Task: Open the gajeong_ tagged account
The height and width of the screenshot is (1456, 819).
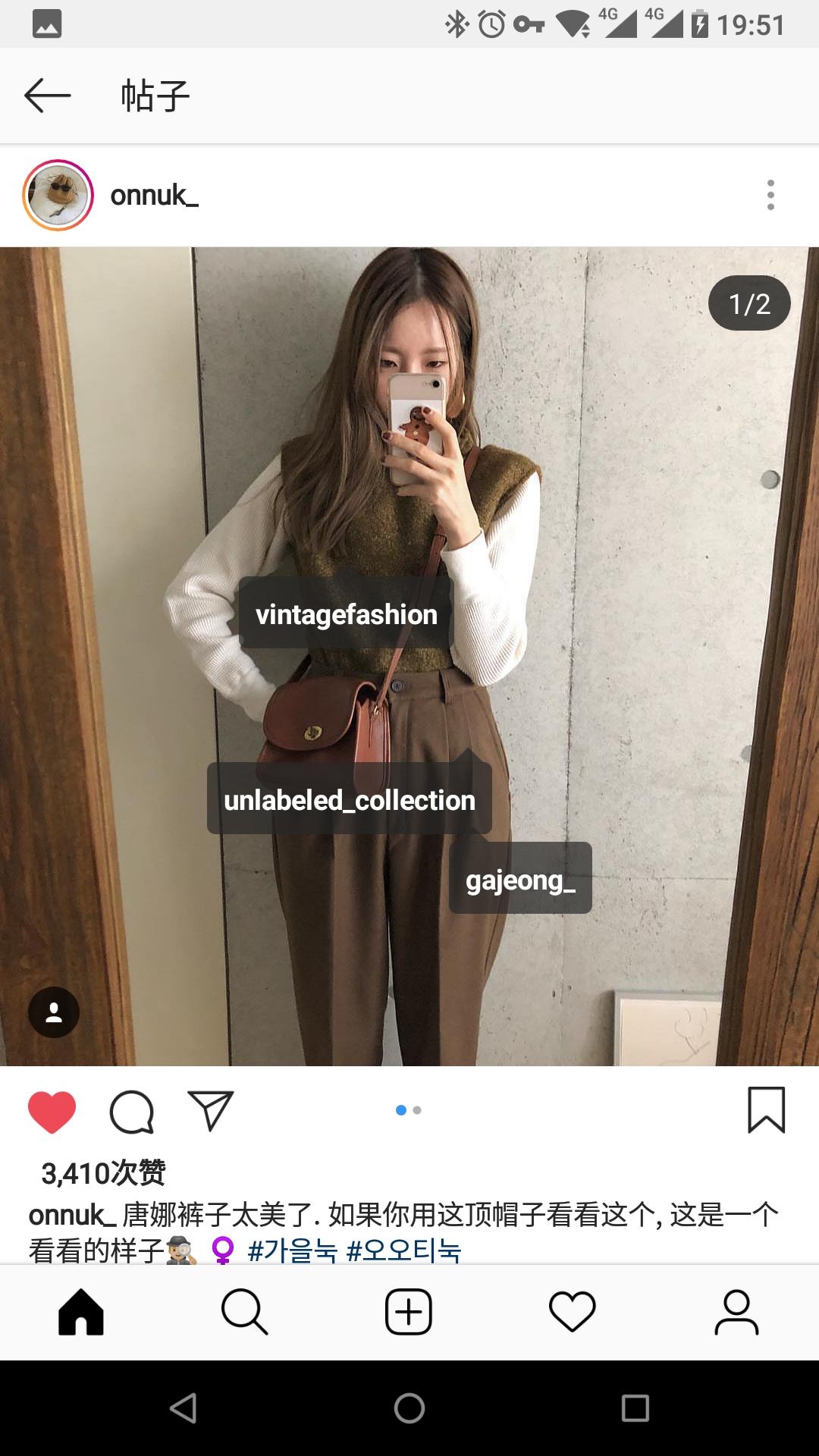Action: click(x=520, y=880)
